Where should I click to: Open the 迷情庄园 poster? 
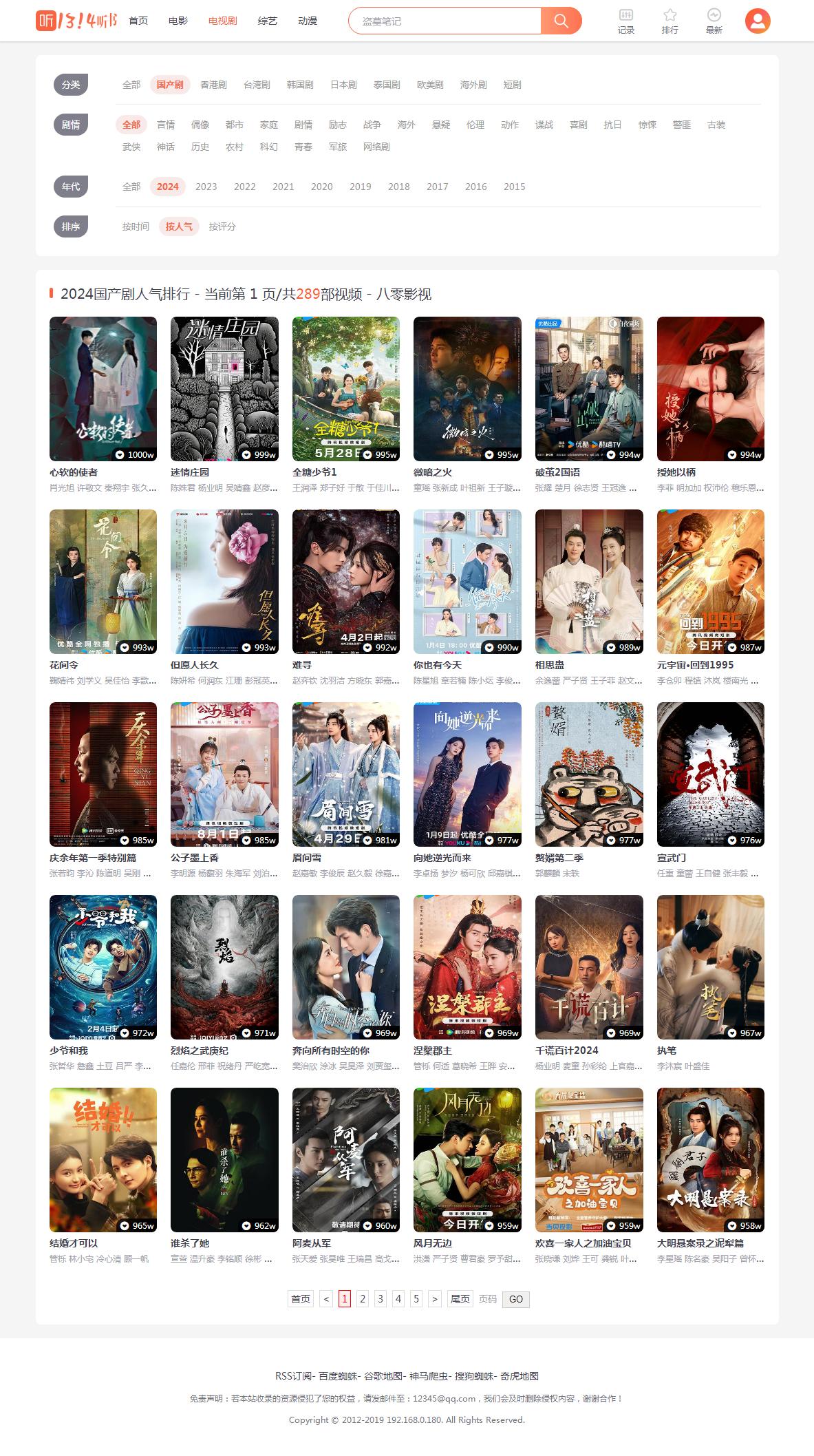[224, 389]
